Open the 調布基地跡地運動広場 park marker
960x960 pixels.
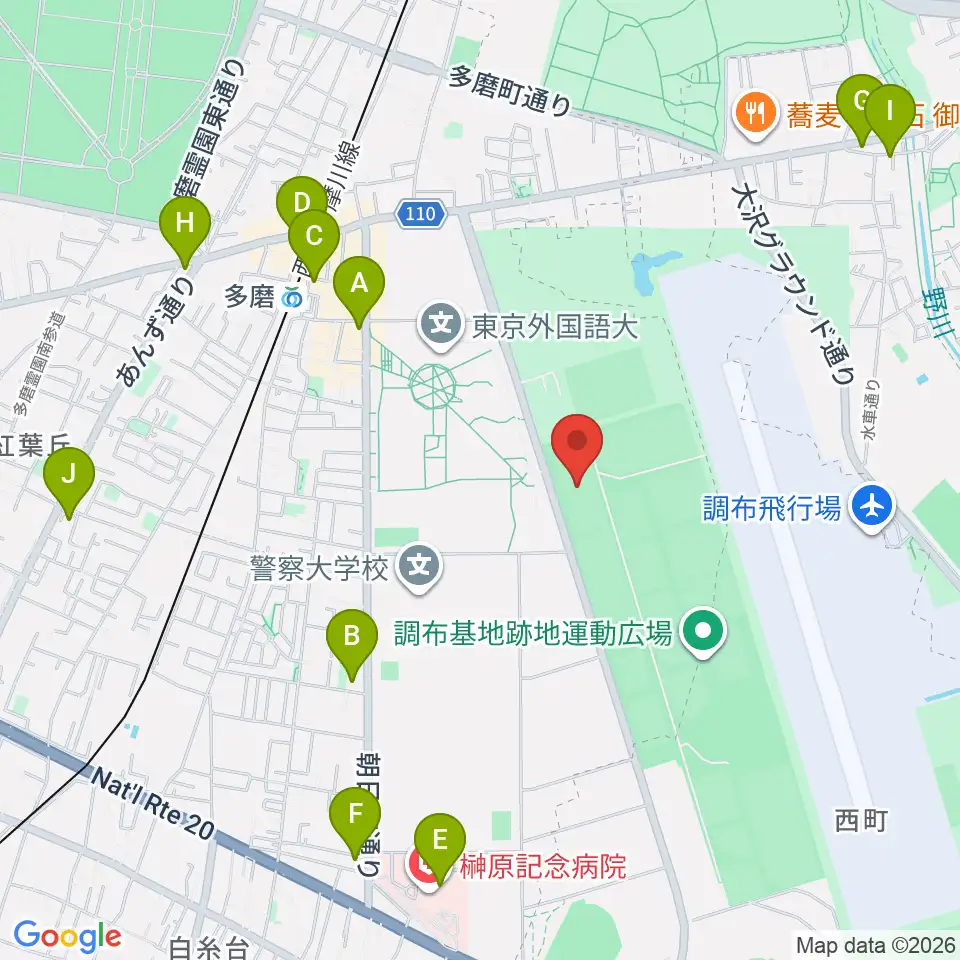tap(704, 631)
